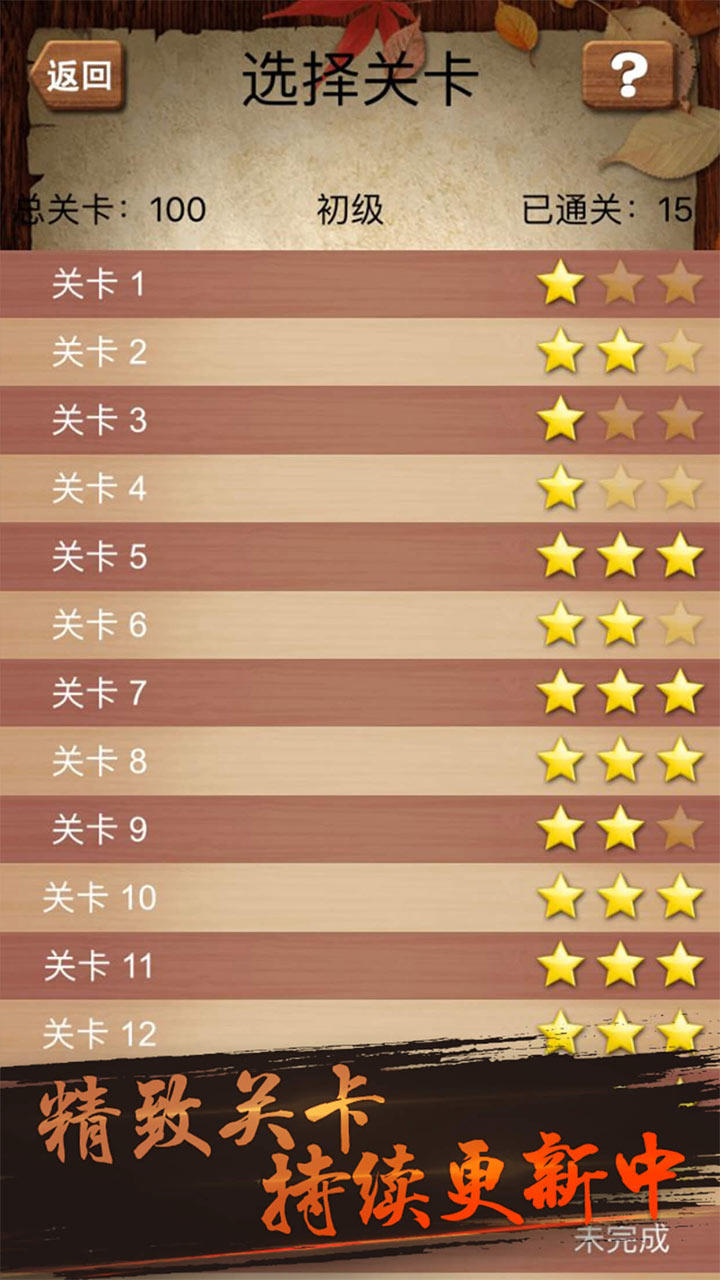Open level 关卡 10
The image size is (720, 1280).
pos(360,897)
